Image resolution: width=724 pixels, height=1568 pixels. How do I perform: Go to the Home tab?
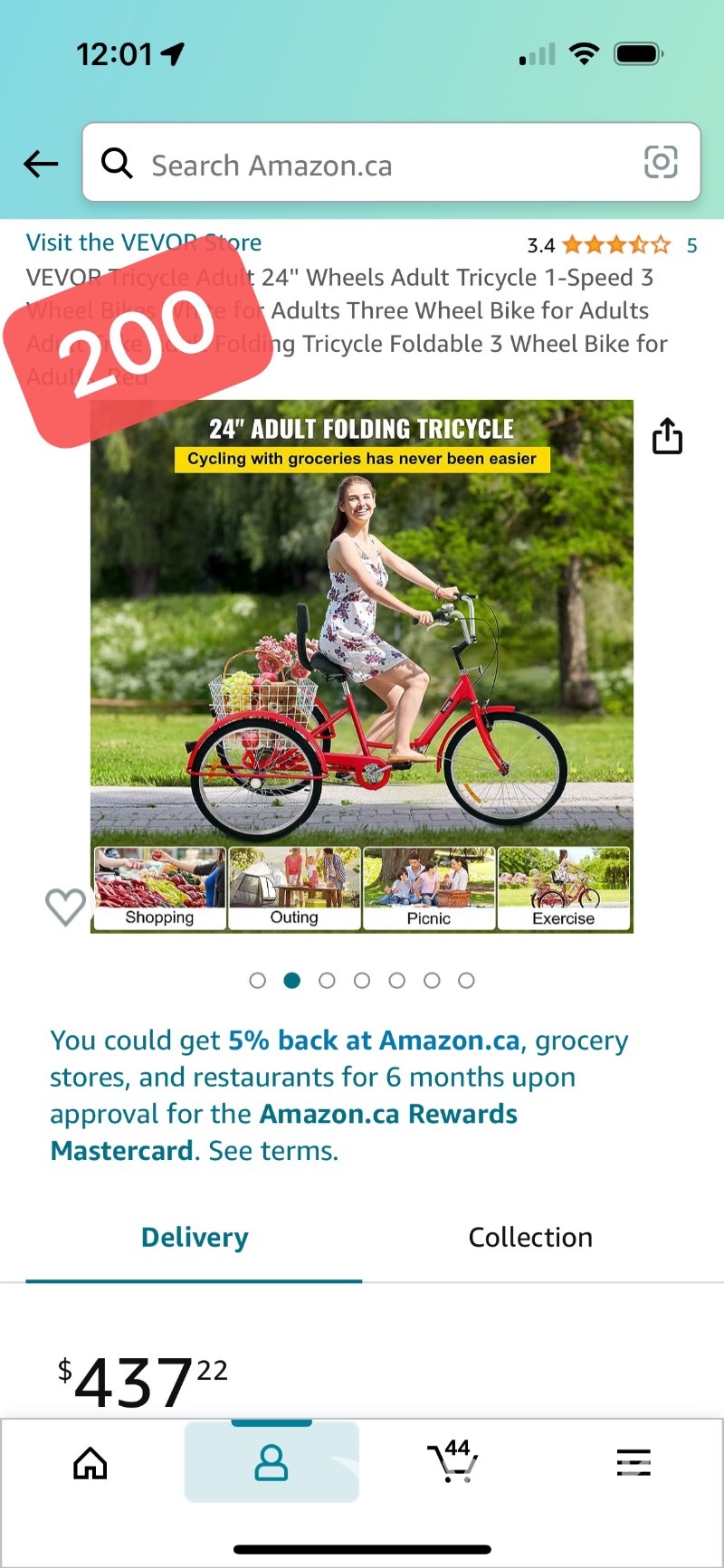(x=90, y=1462)
